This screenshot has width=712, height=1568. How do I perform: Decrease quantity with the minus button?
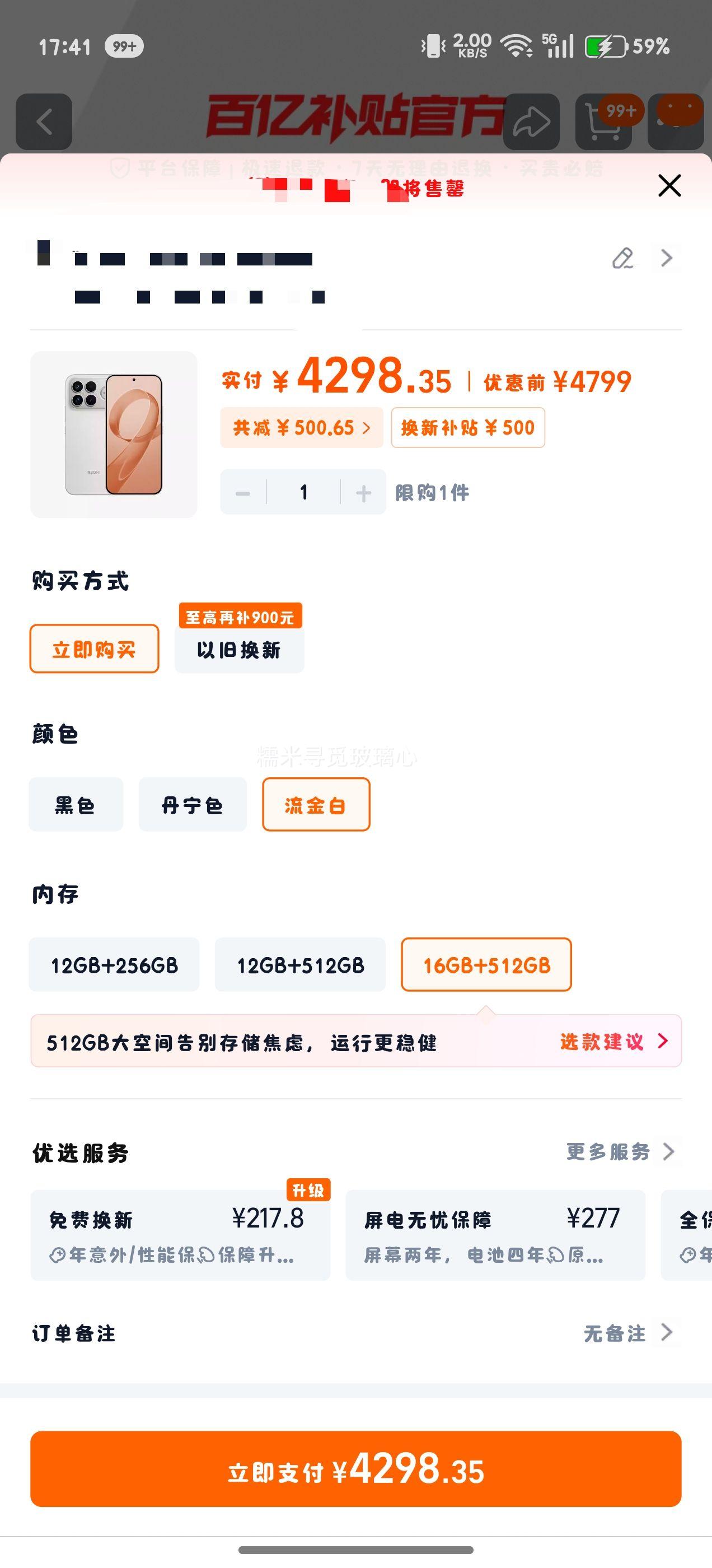coord(243,492)
